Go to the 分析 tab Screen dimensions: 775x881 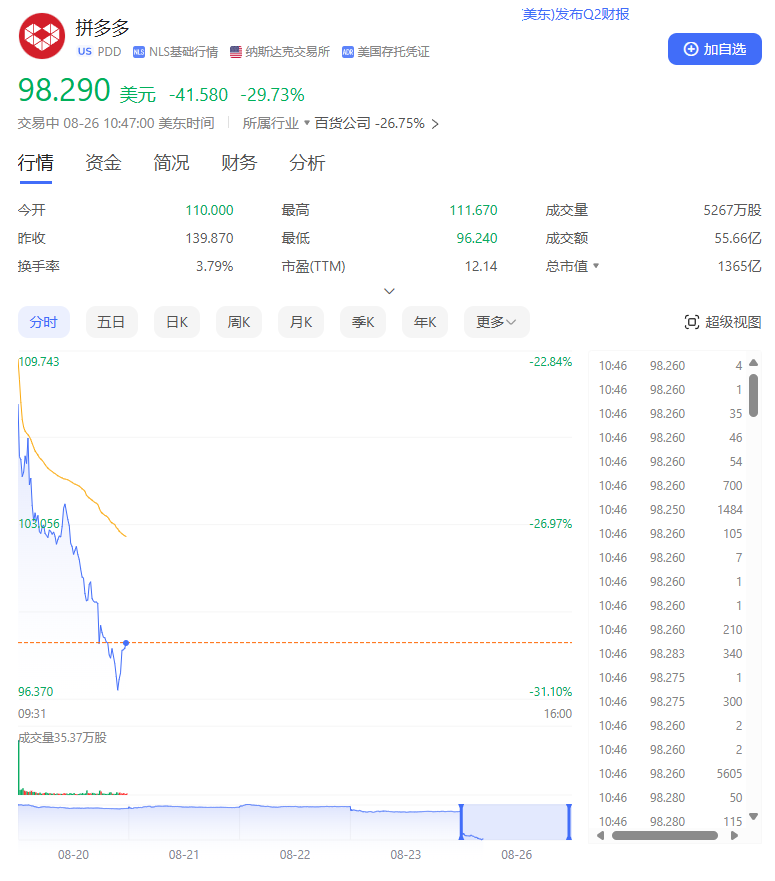pyautogui.click(x=307, y=163)
